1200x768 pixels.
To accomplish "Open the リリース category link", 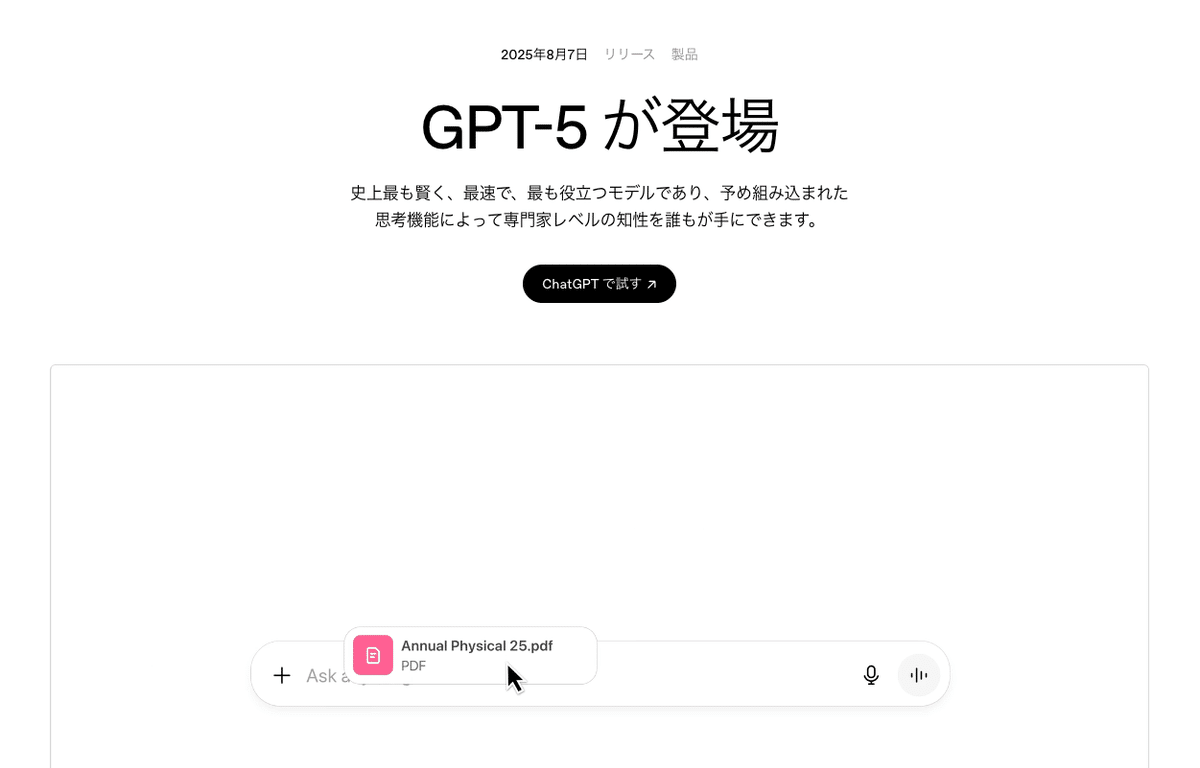I will (x=629, y=54).
